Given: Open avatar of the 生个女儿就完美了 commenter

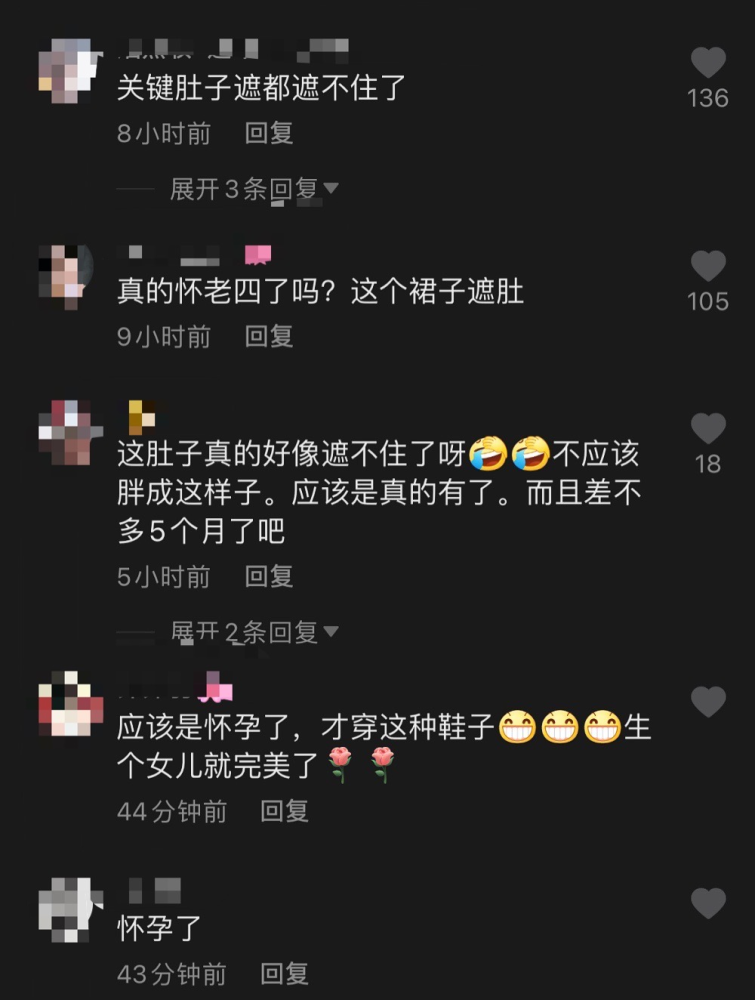Looking at the screenshot, I should pyautogui.click(x=70, y=705).
